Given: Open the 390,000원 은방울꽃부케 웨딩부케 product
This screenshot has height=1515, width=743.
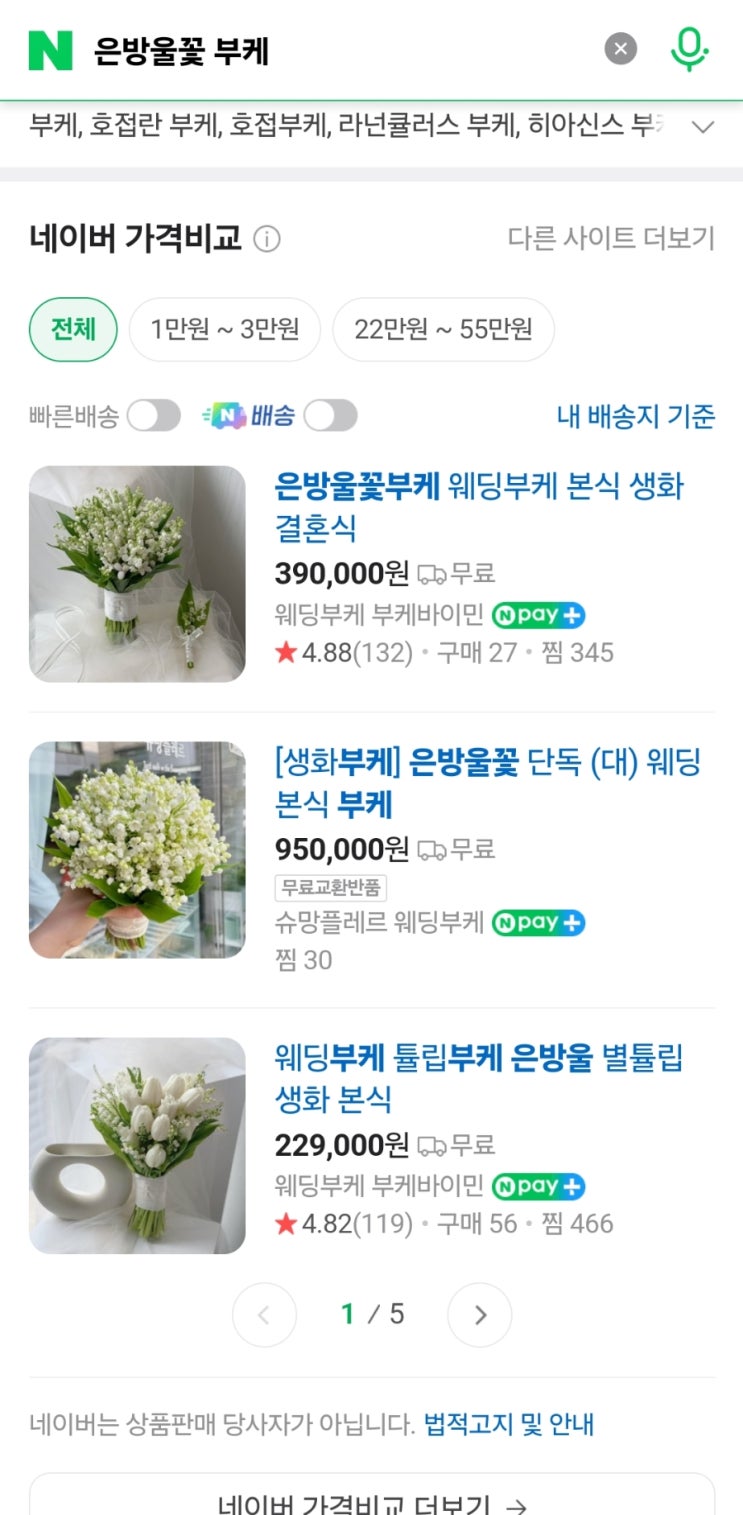Looking at the screenshot, I should click(x=479, y=507).
